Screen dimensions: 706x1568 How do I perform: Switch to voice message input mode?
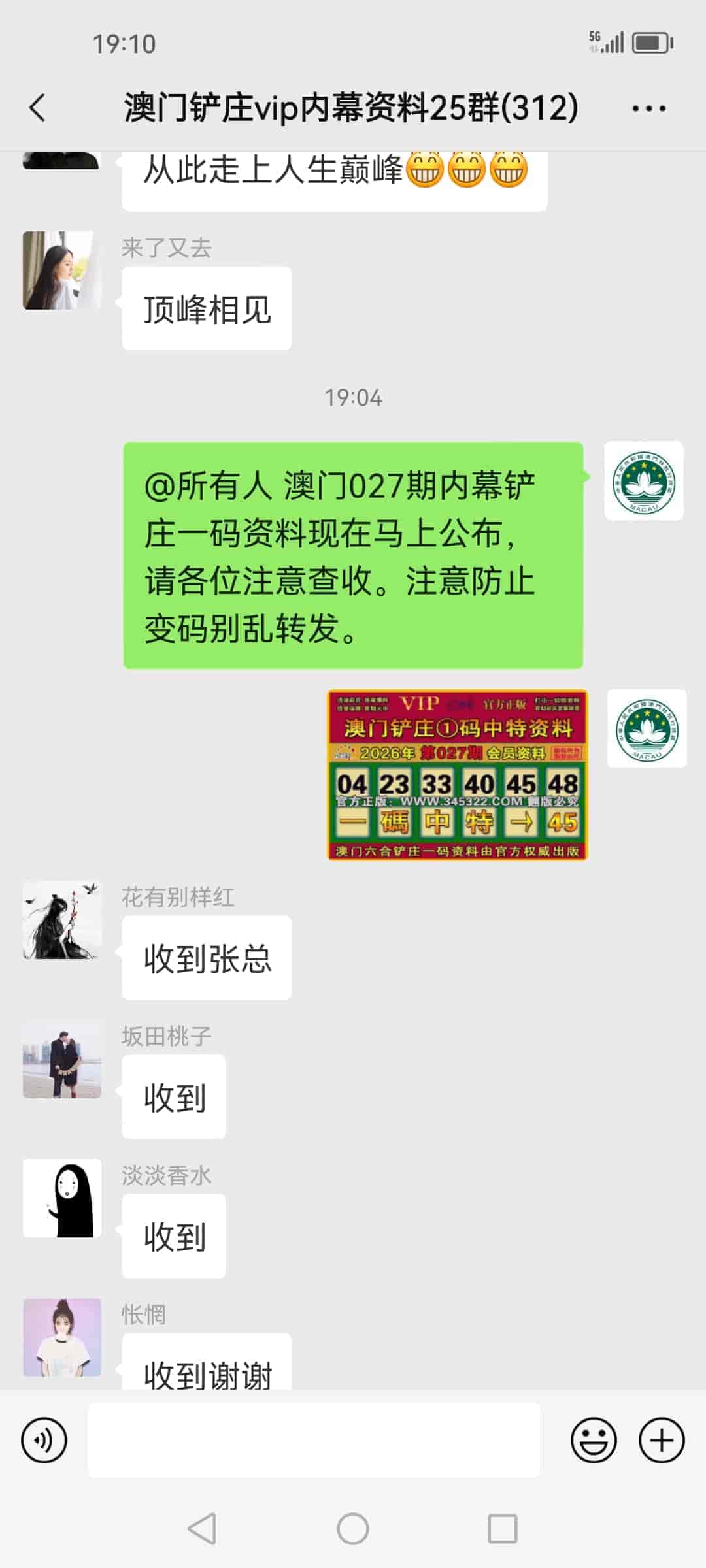pos(43,1441)
